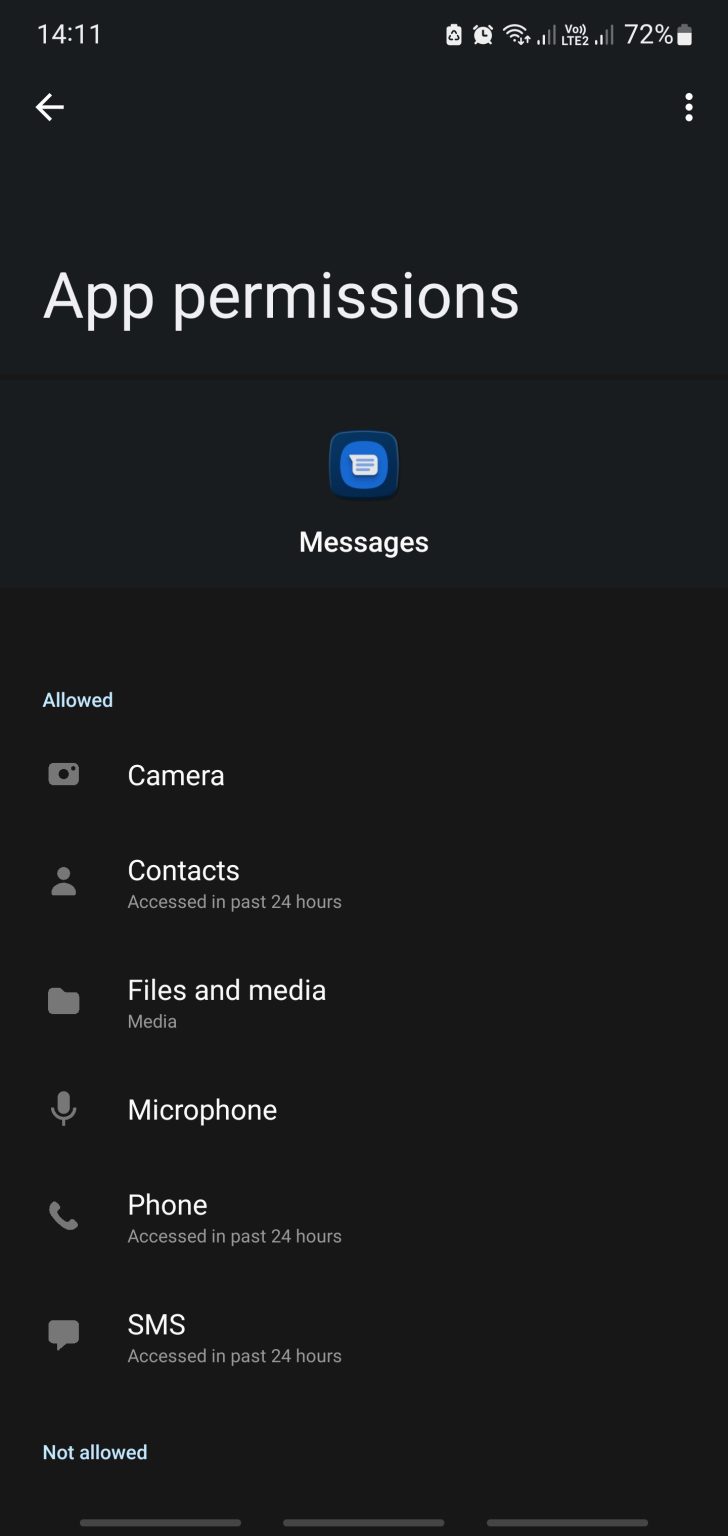Select the Phone handset icon
Image resolution: width=728 pixels, height=1536 pixels.
63,1215
